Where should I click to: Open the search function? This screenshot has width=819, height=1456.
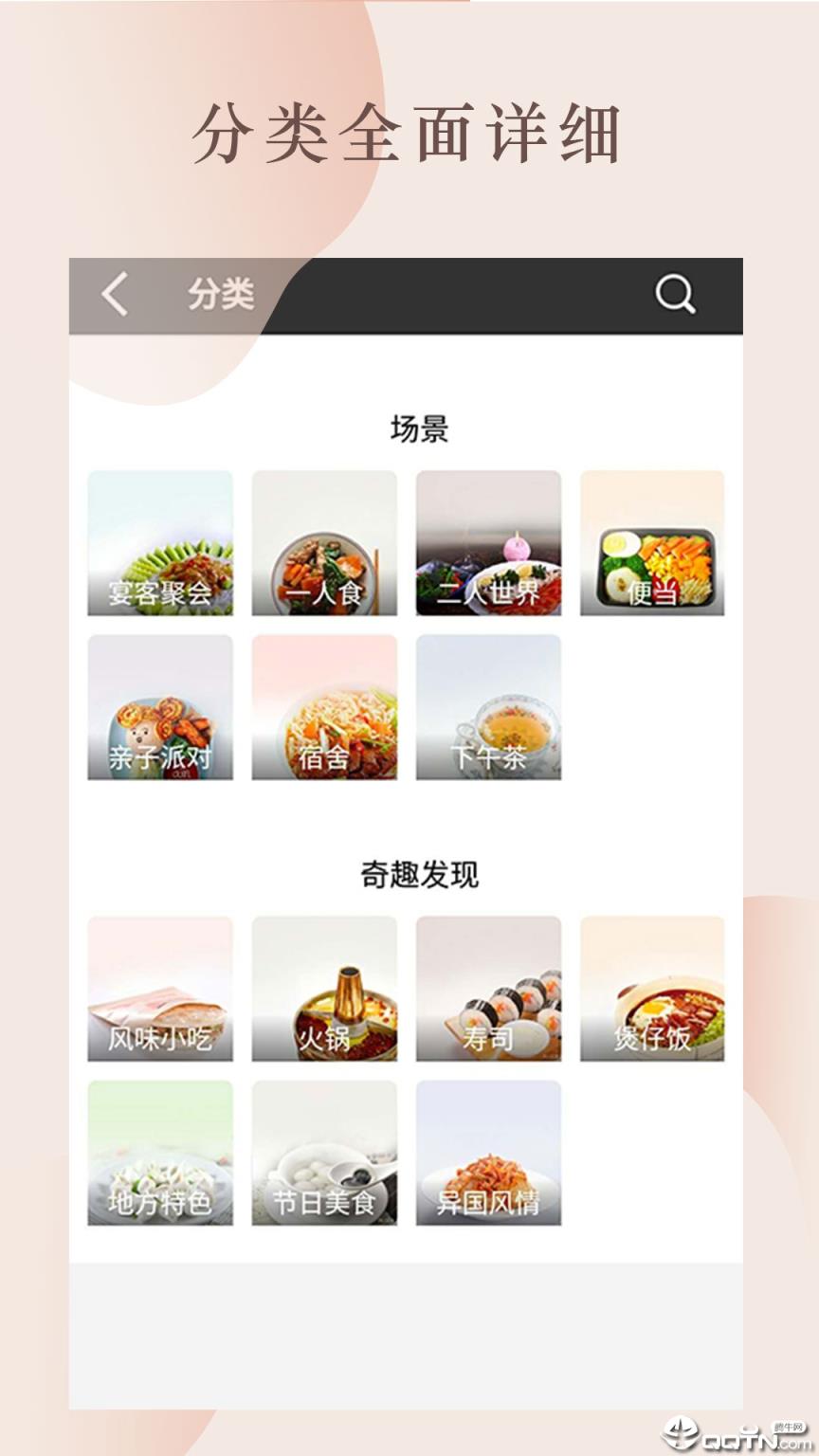coord(675,295)
